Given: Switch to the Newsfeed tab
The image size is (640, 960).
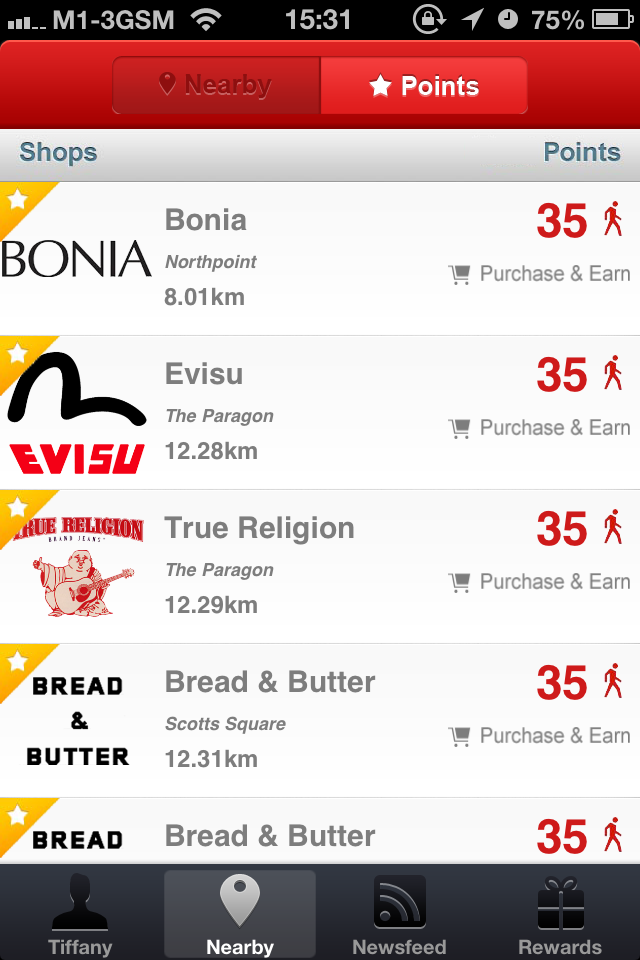Looking at the screenshot, I should [x=399, y=914].
